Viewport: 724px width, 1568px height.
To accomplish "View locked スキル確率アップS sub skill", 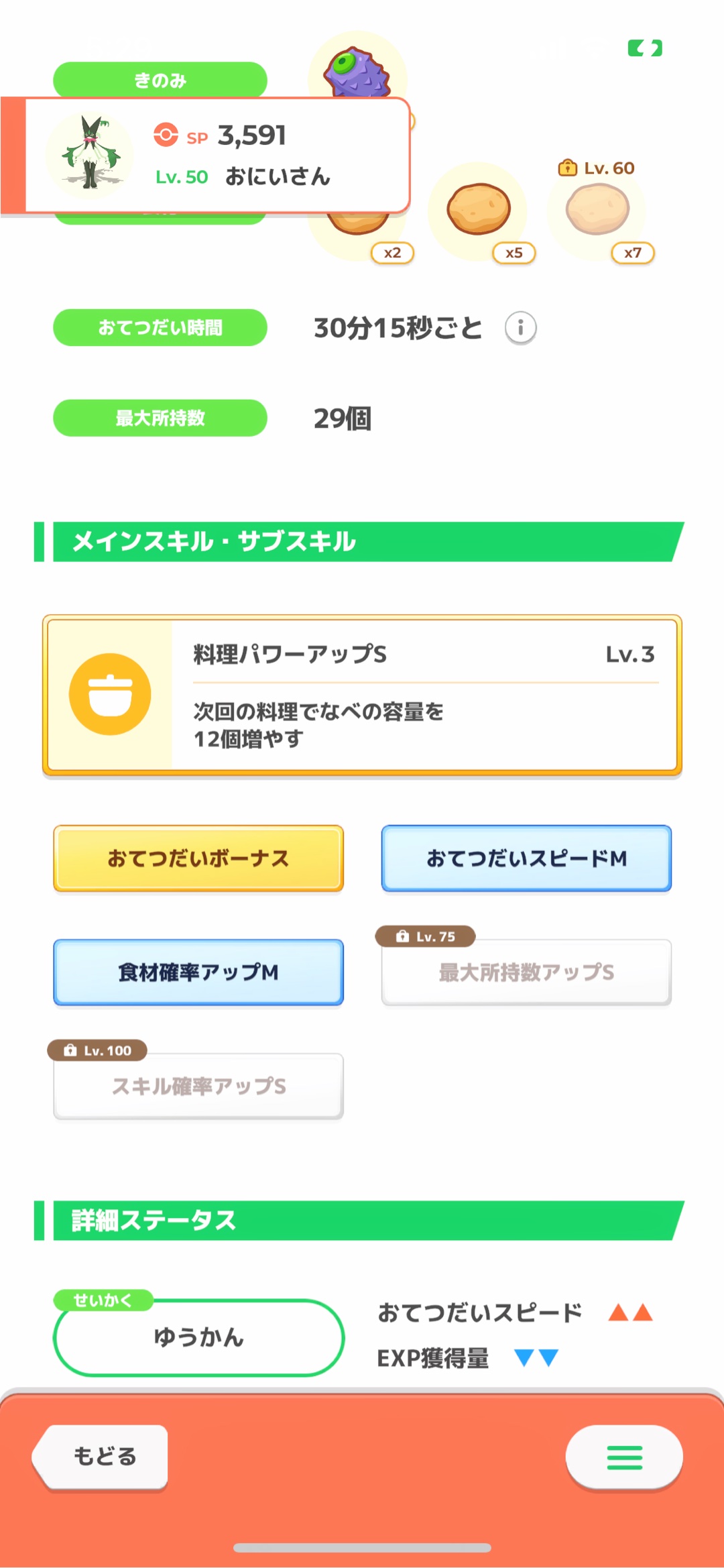I will 198,1086.
